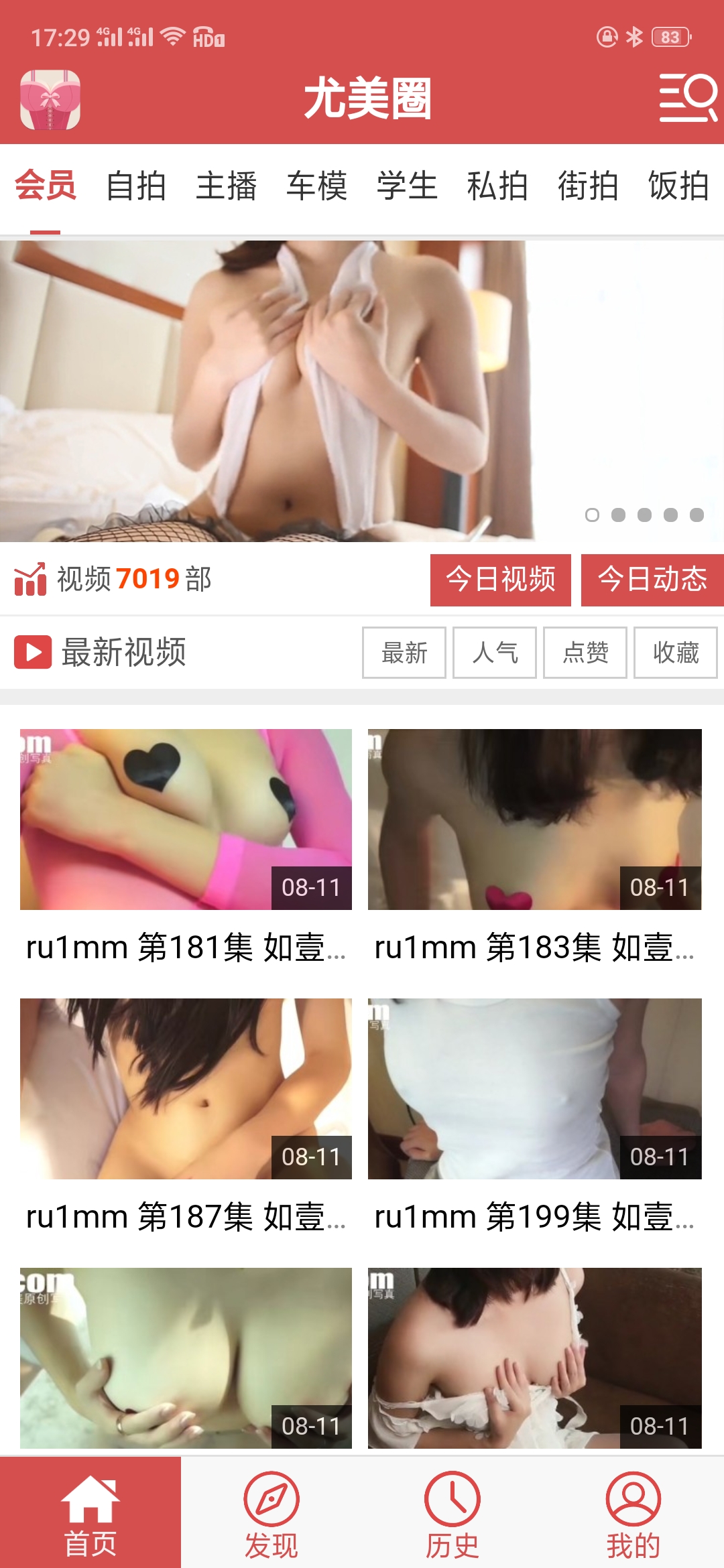This screenshot has height=1568, width=724.
Task: Switch to the 街拍 category tab
Action: [x=588, y=186]
